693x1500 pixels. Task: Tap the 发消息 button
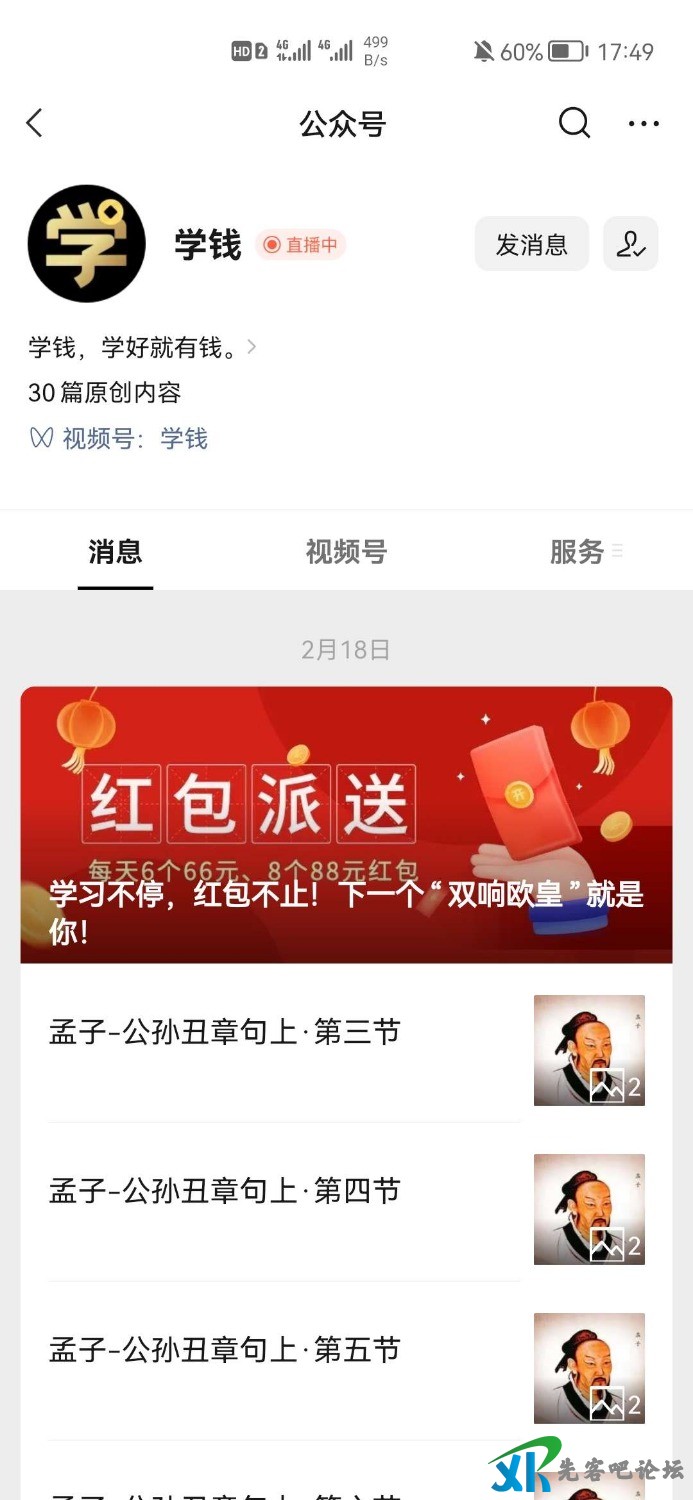click(x=531, y=244)
